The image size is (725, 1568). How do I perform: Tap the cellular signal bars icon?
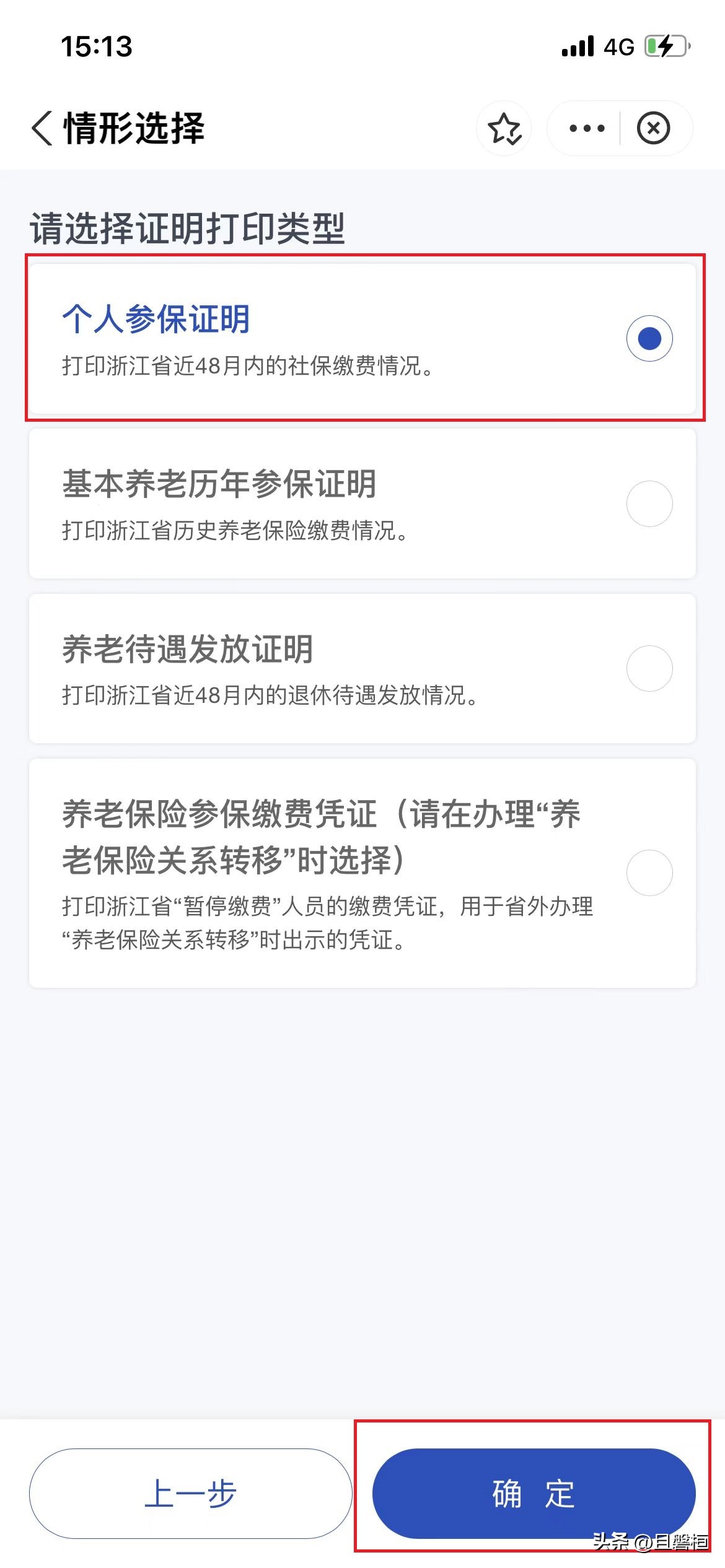click(578, 47)
